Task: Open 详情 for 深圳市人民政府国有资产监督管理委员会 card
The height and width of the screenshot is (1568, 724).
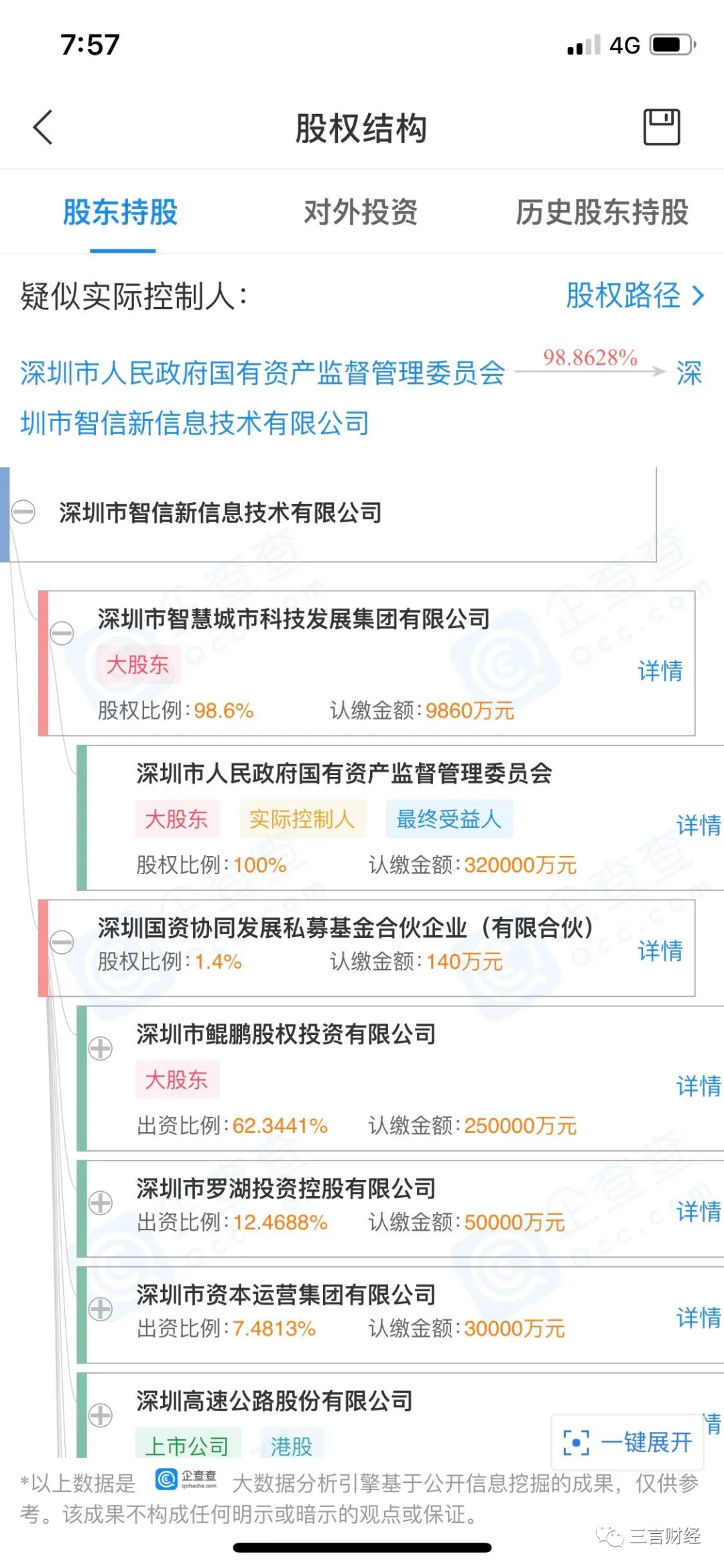Action: coord(699,825)
